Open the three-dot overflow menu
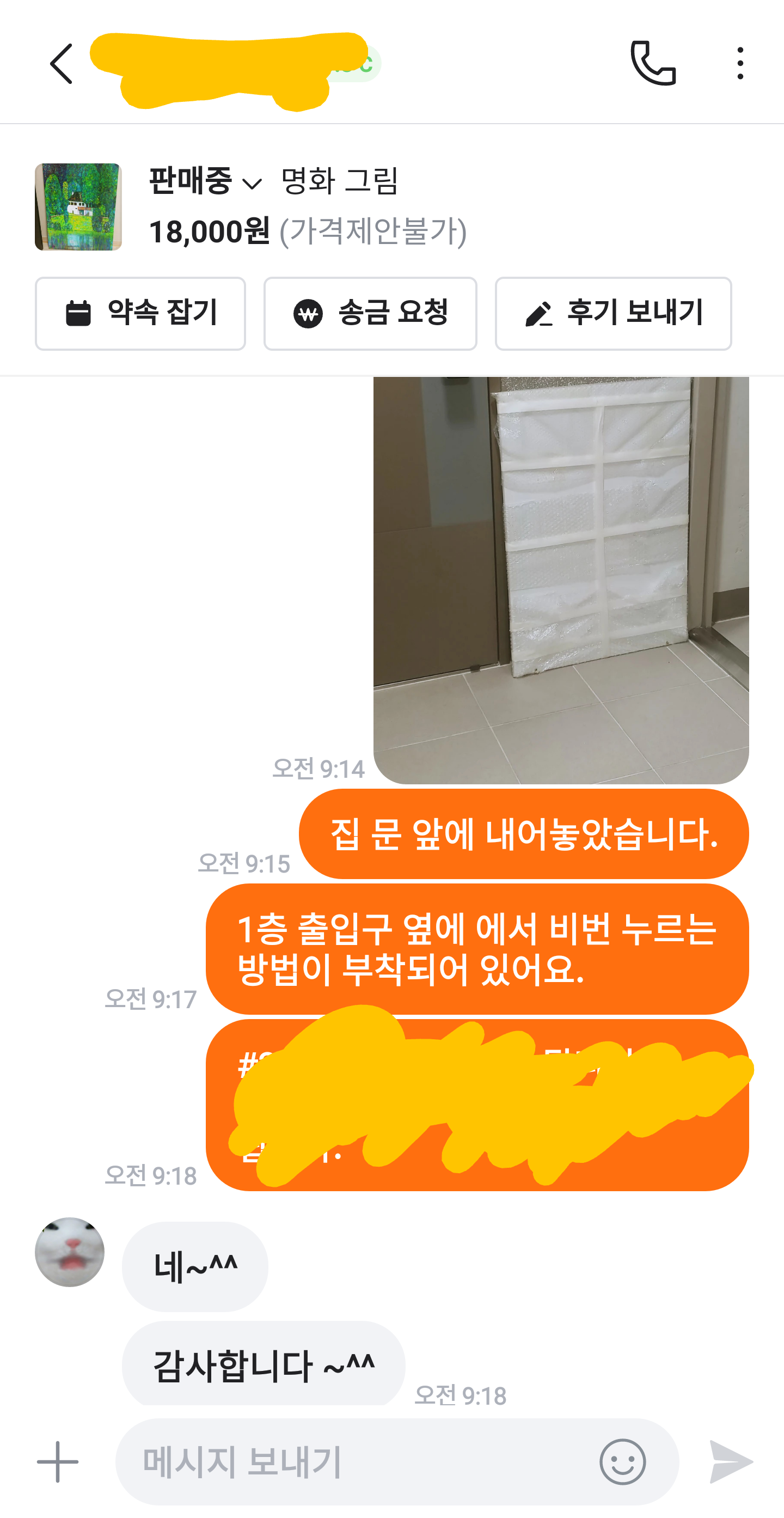 point(740,64)
